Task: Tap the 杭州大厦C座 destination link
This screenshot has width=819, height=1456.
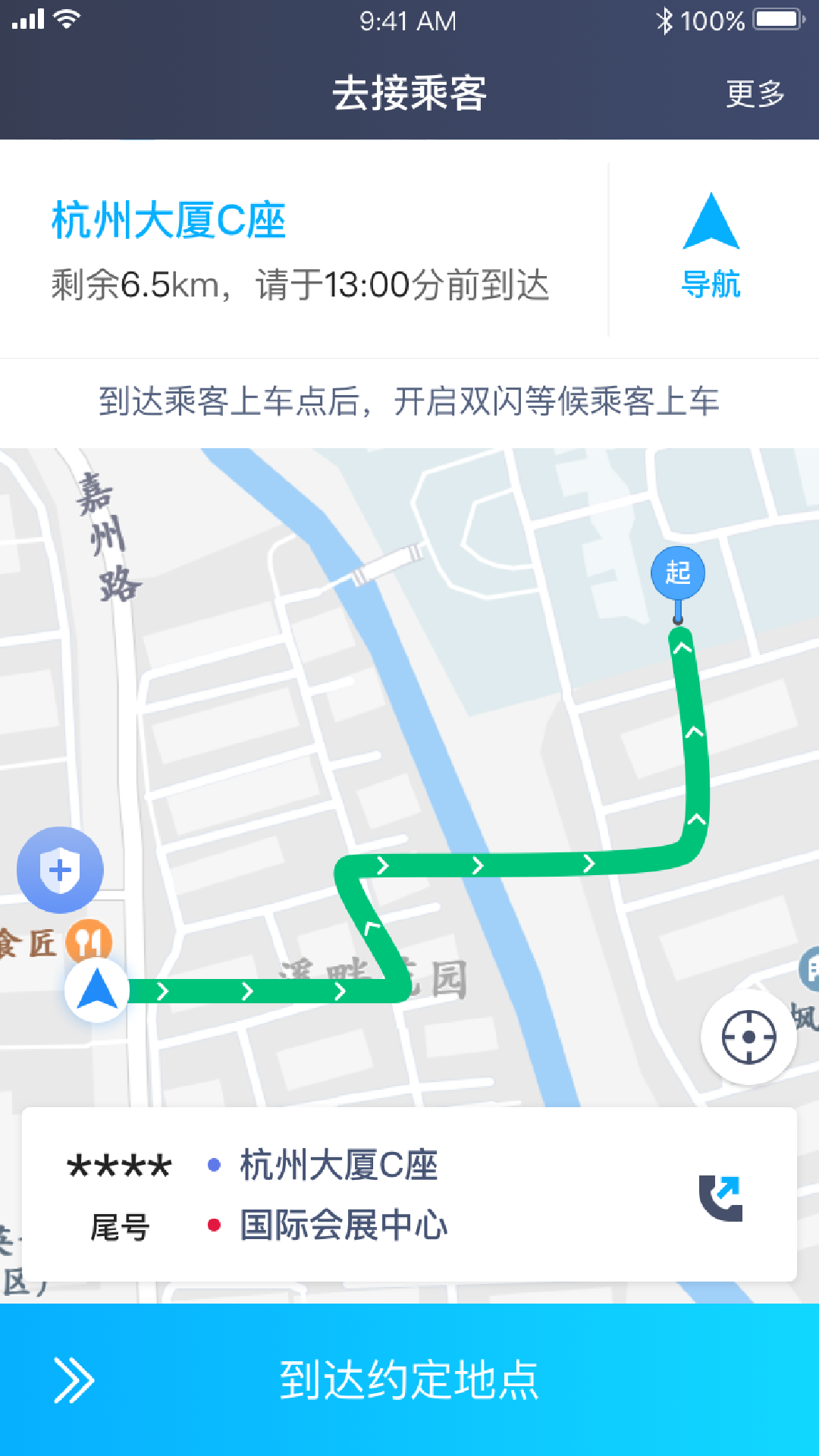Action: coord(168,220)
